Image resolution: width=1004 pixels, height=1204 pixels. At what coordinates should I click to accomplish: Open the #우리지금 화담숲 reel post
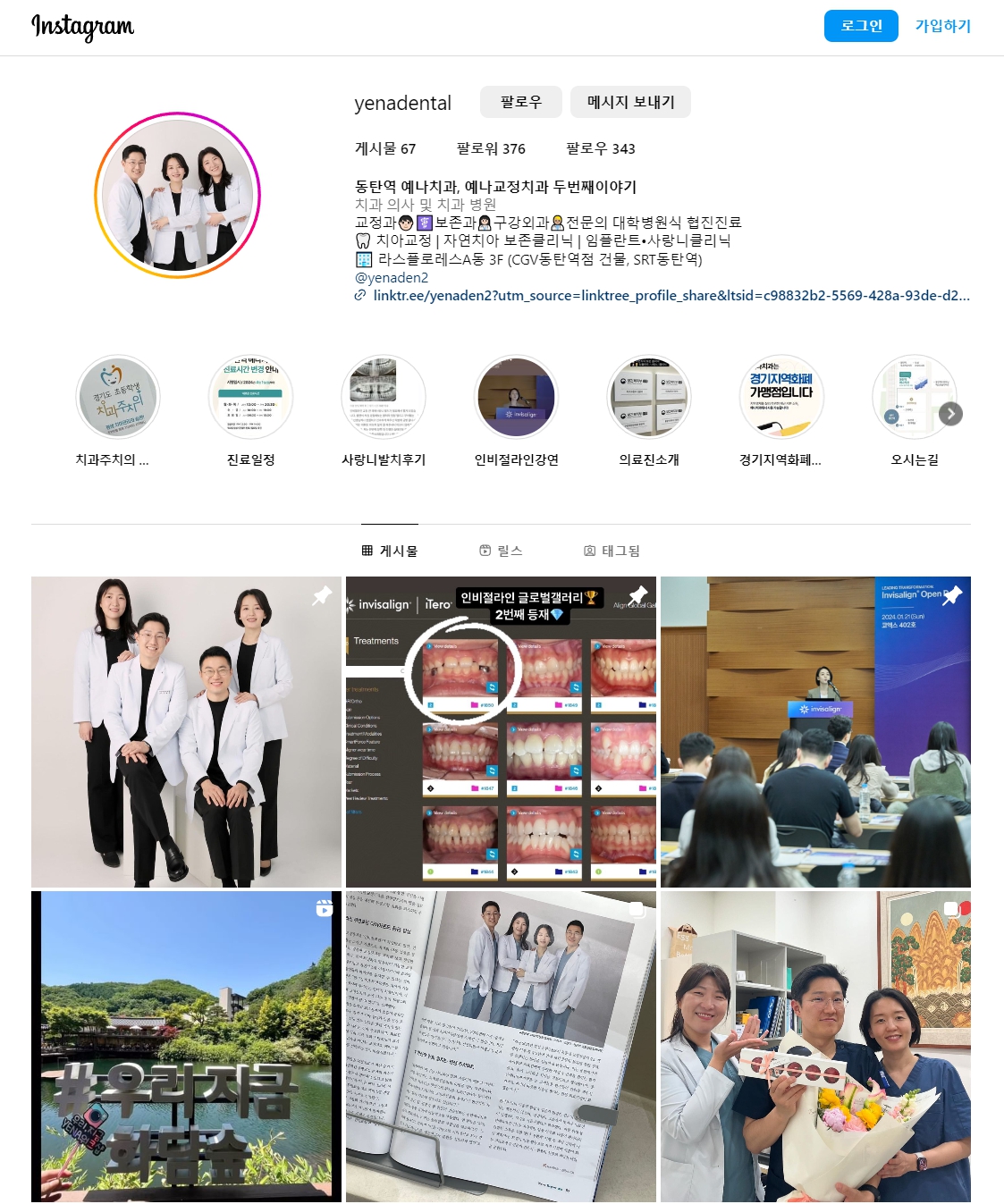(186, 1046)
